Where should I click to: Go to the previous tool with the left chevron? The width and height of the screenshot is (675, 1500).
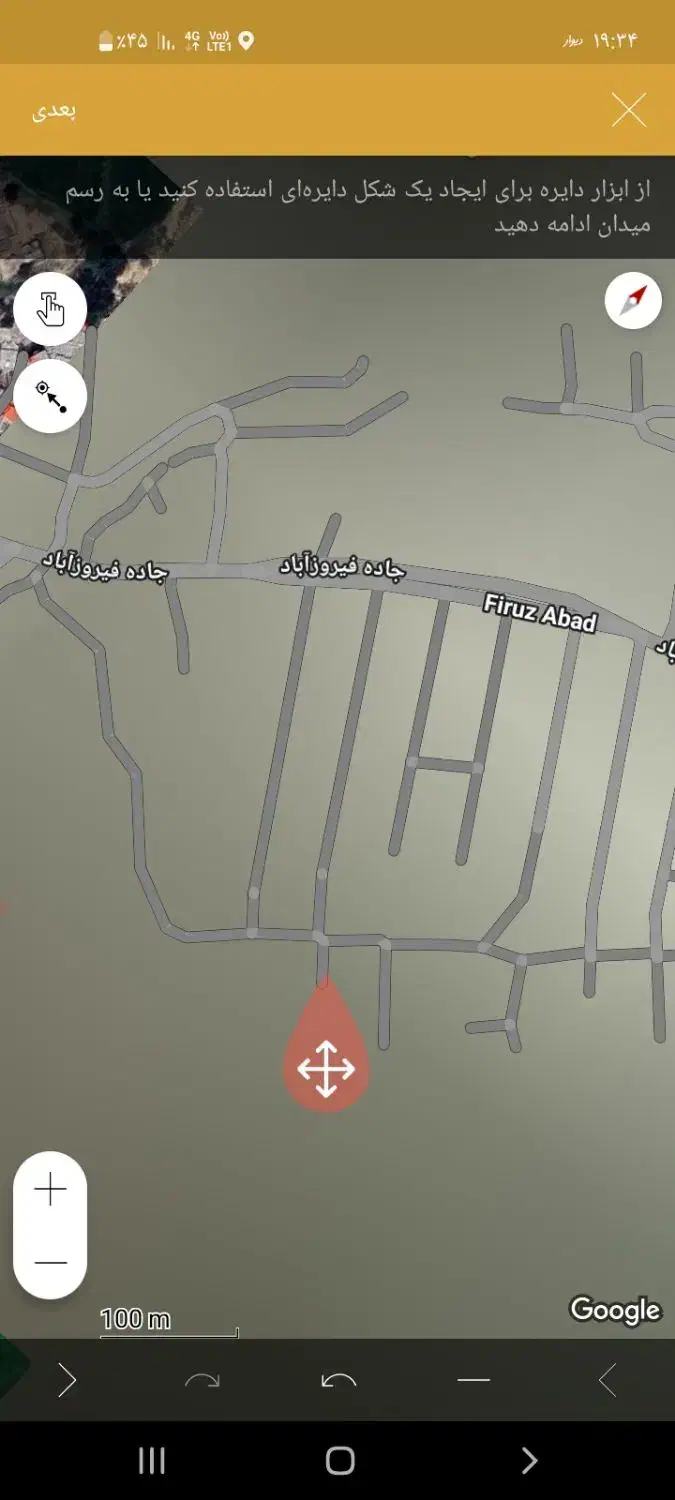(x=607, y=1381)
